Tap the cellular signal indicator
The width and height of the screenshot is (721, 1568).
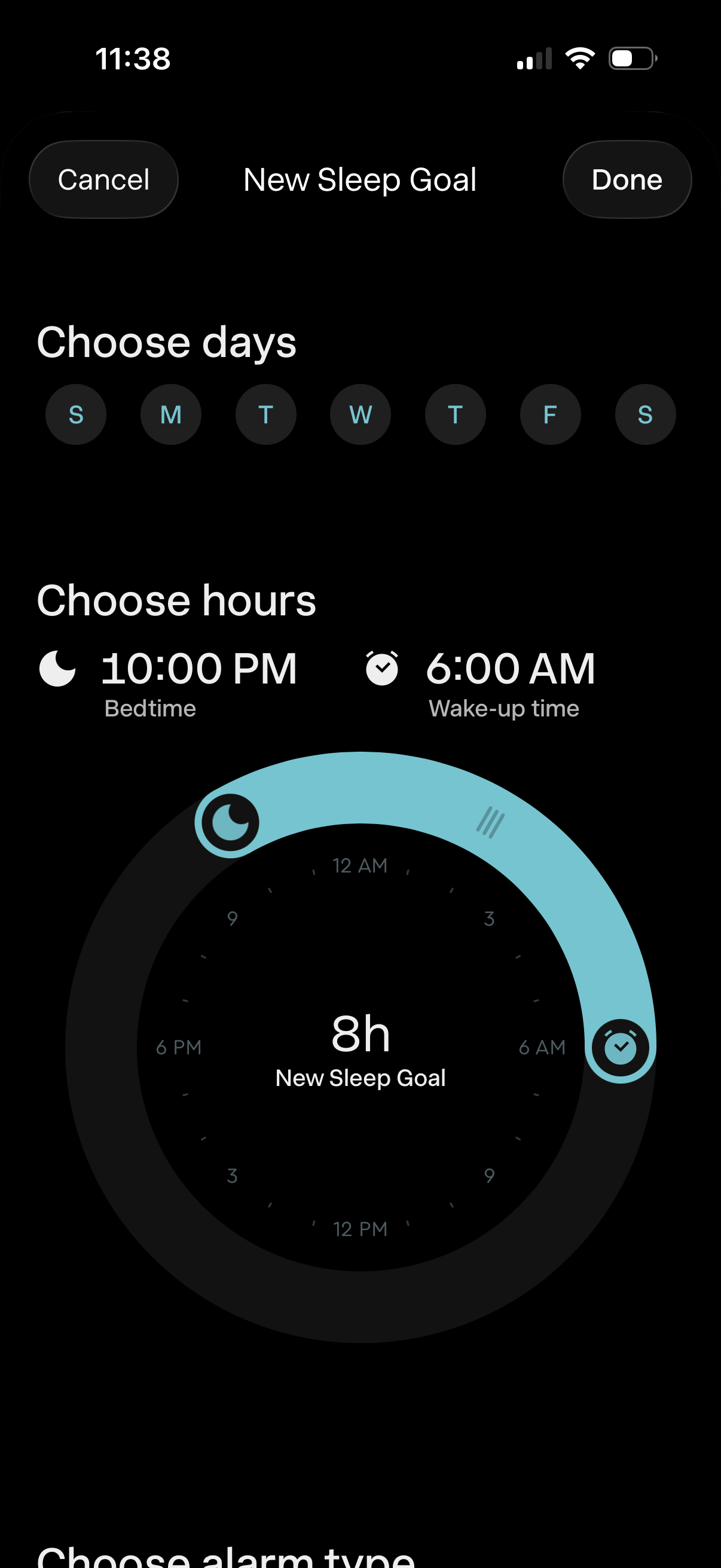coord(534,58)
